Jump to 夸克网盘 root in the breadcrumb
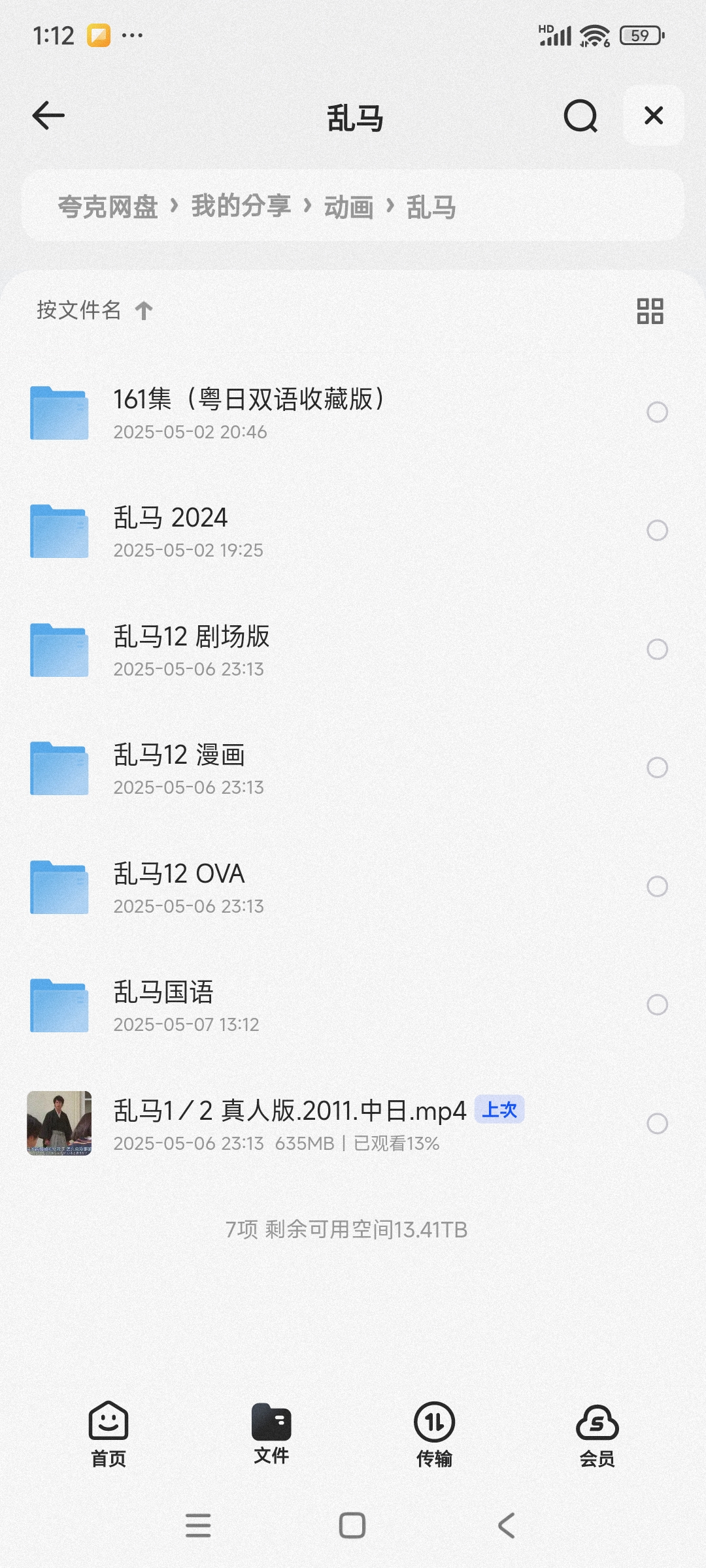Image resolution: width=706 pixels, height=1568 pixels. [108, 206]
